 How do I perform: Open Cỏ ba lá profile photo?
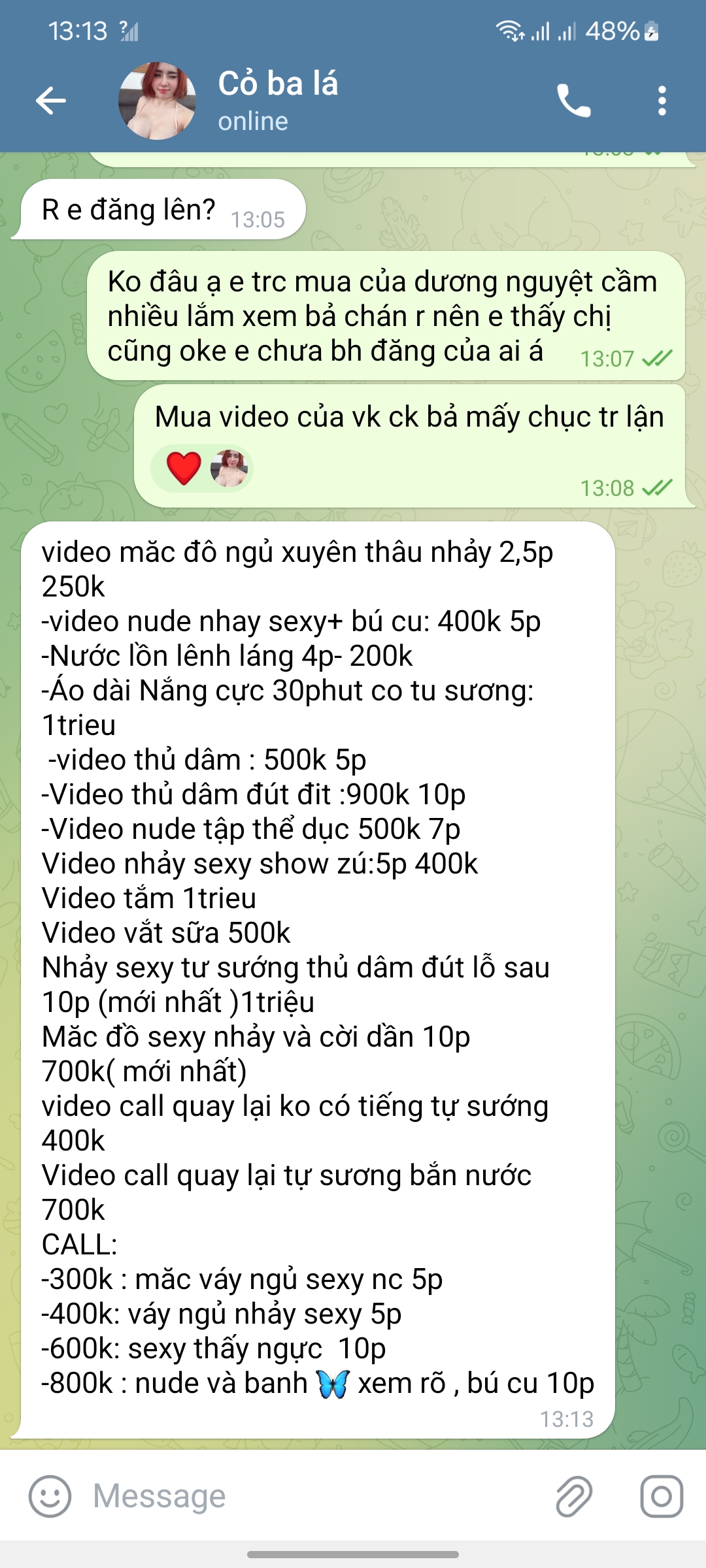pyautogui.click(x=157, y=101)
